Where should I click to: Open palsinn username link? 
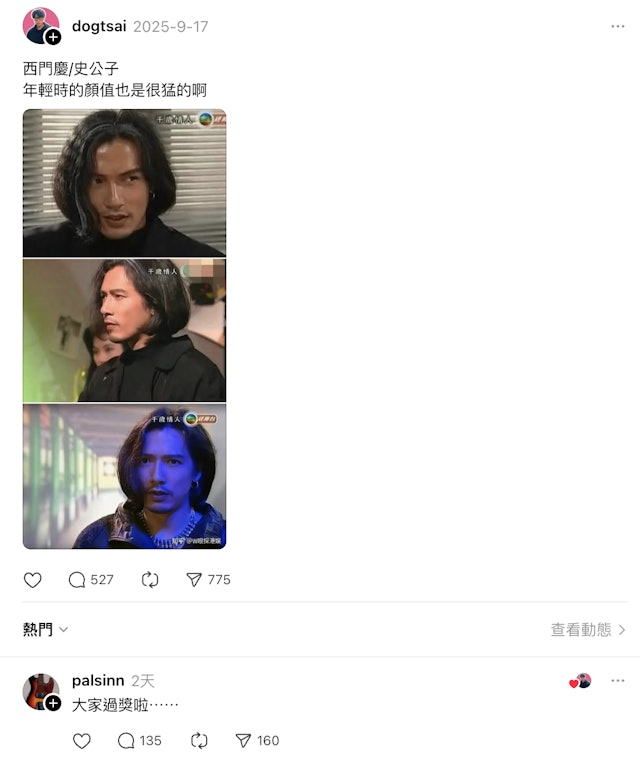tap(98, 681)
